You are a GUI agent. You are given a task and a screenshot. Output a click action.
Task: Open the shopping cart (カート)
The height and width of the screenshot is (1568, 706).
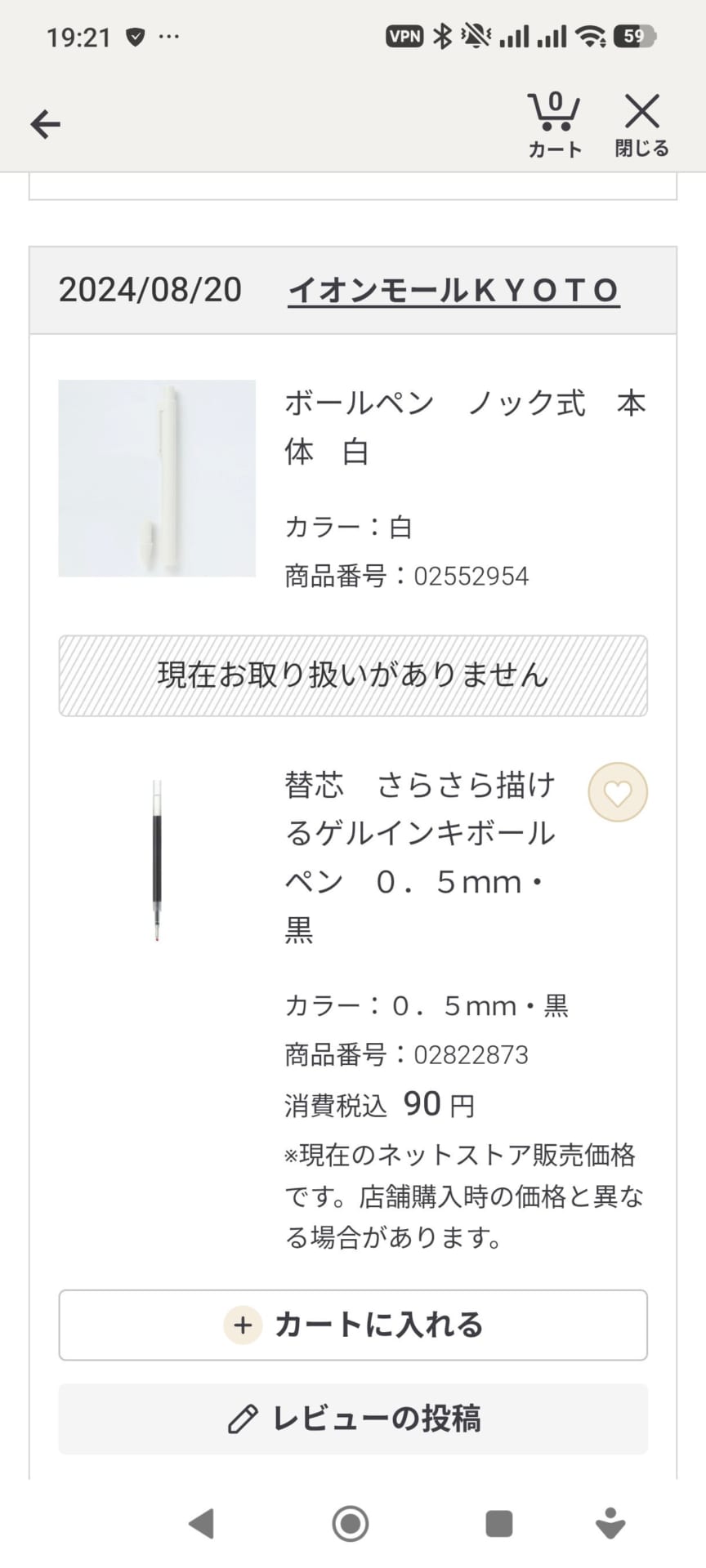click(555, 124)
